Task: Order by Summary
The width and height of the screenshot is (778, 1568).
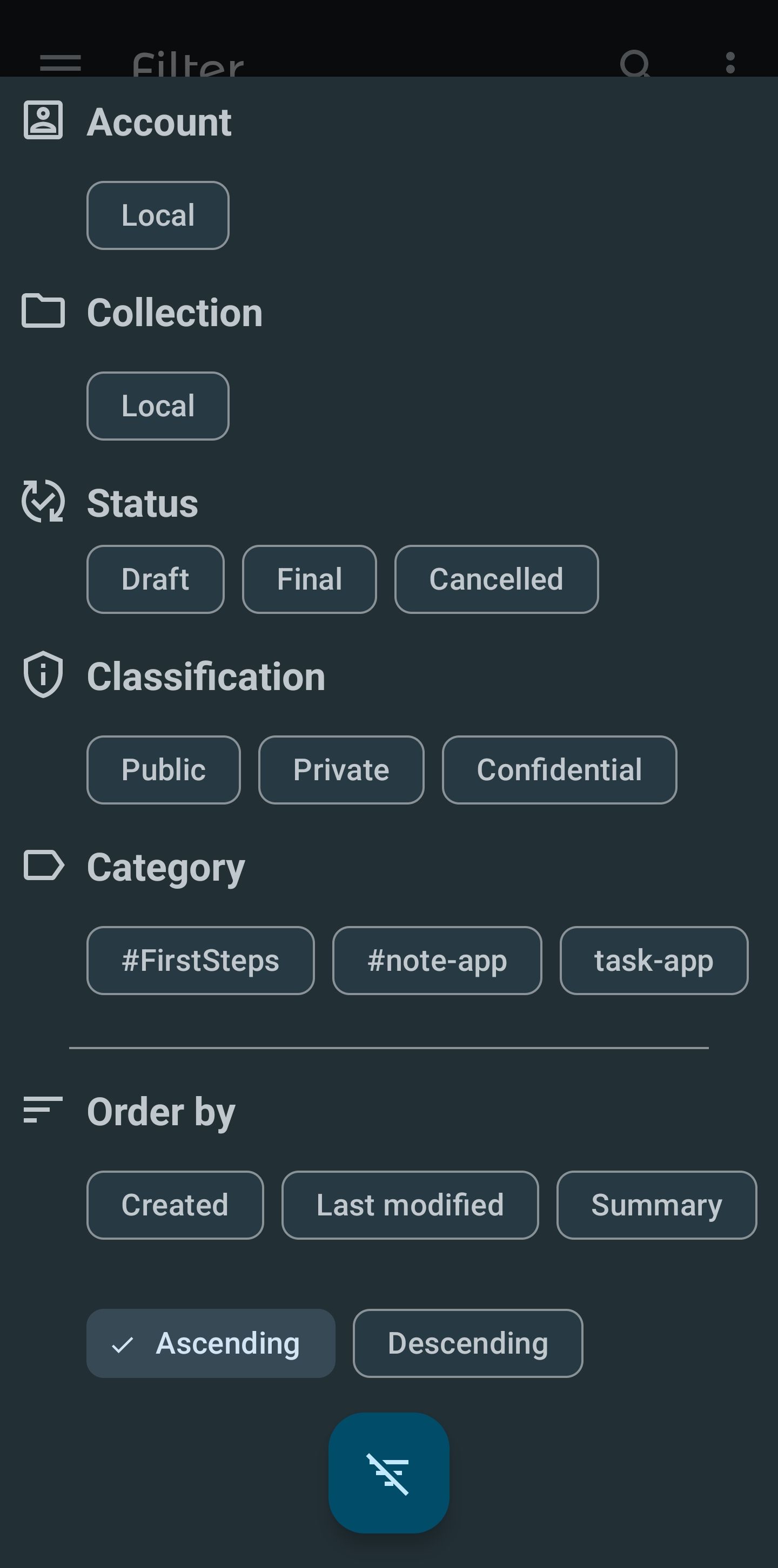Action: tap(657, 1205)
